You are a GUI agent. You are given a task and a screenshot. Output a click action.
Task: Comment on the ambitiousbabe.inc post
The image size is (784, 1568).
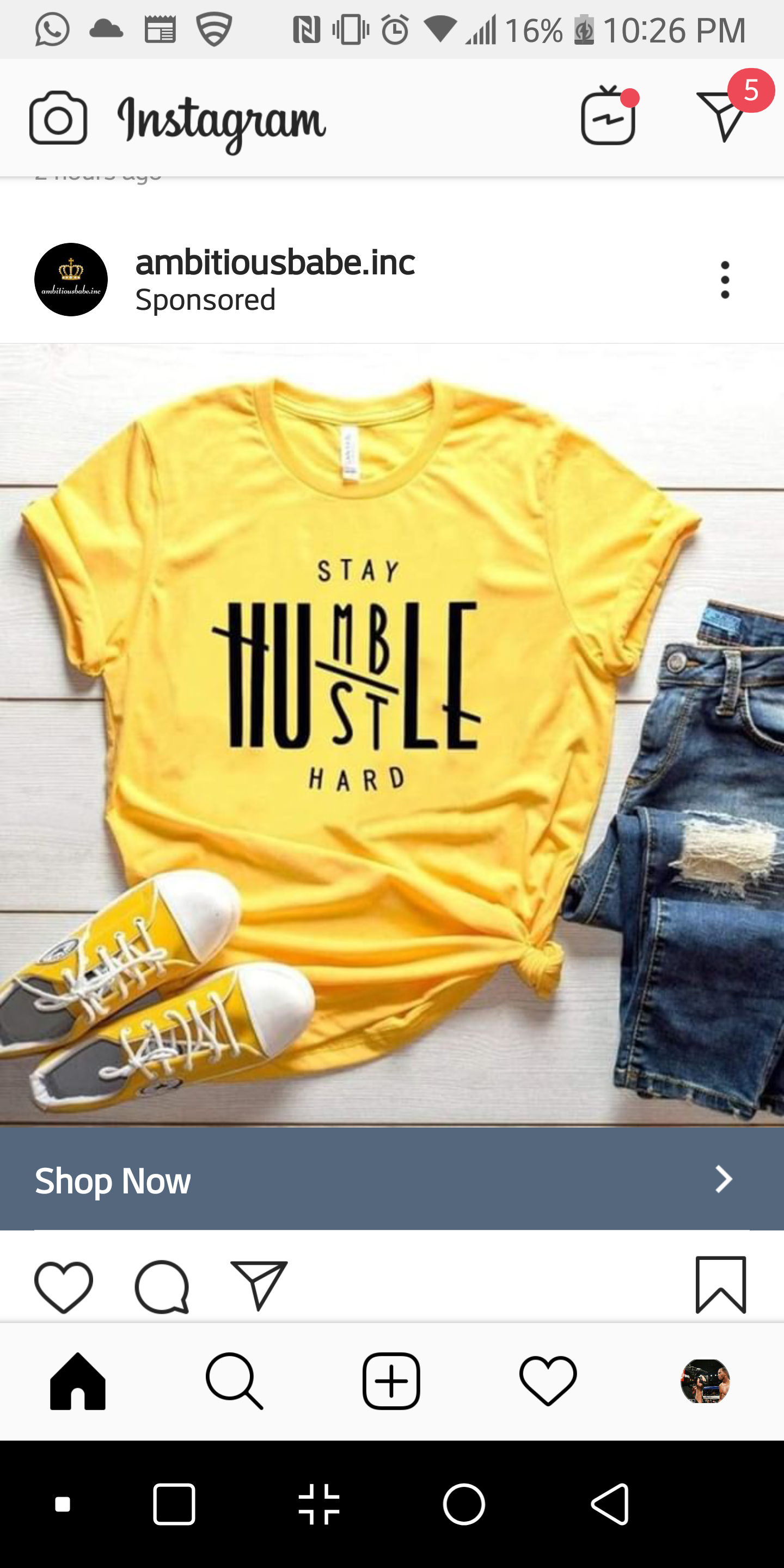click(x=162, y=1286)
